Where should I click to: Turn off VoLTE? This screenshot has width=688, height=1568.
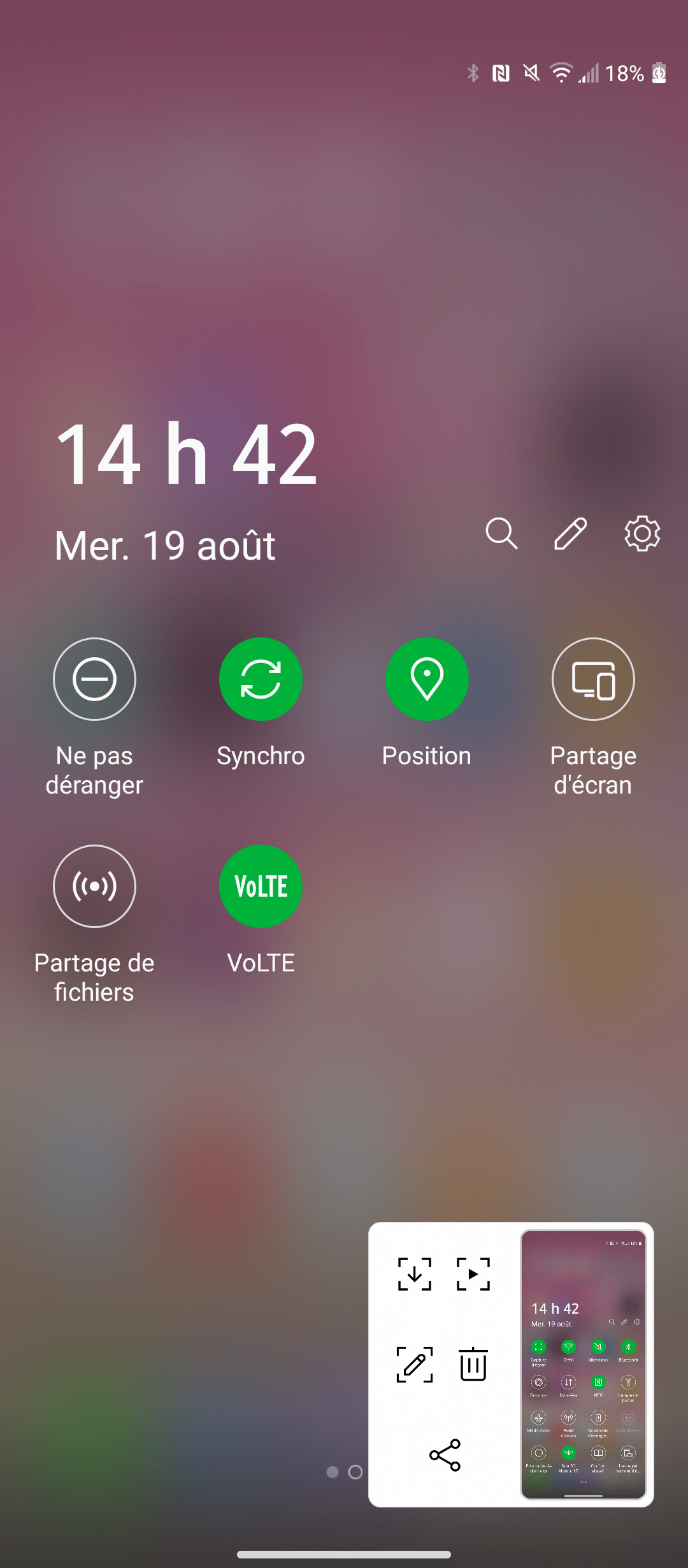(261, 886)
